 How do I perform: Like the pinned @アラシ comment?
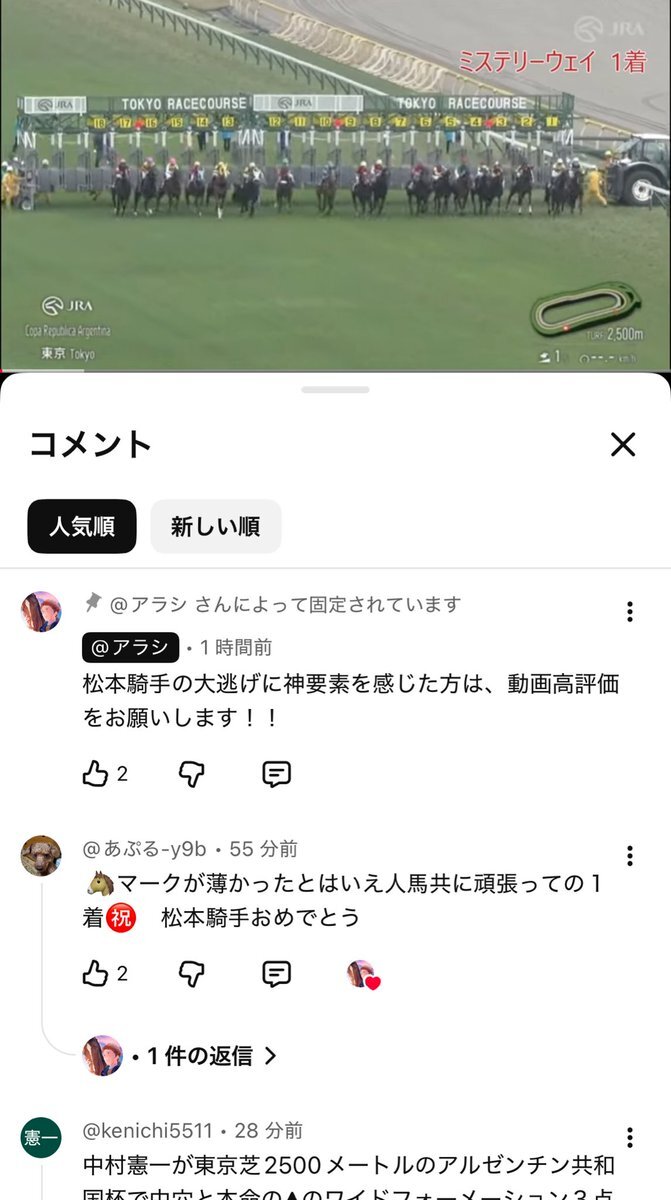tap(95, 773)
